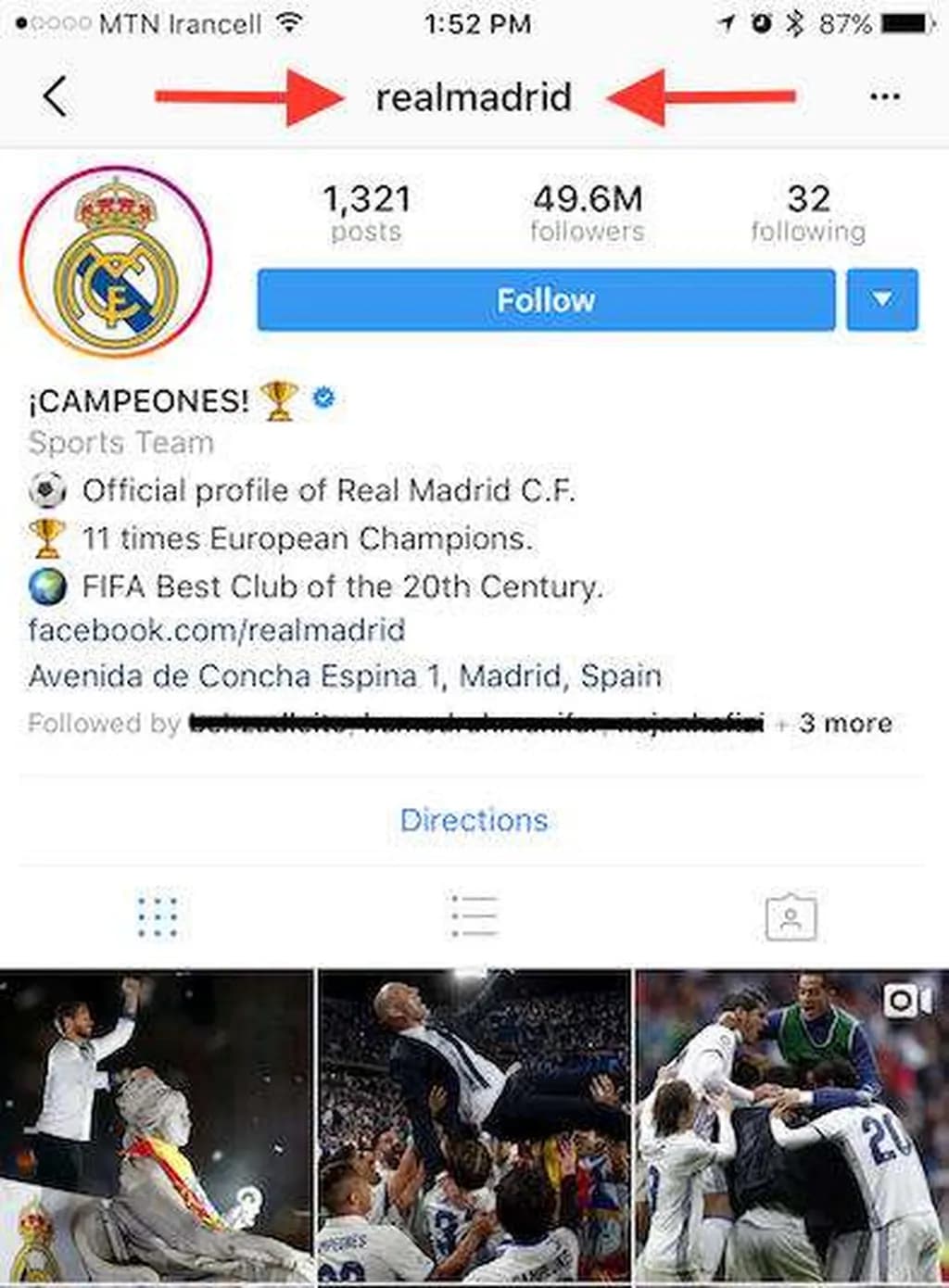The height and width of the screenshot is (1288, 949).
Task: Switch to grid view tab
Action: [x=158, y=917]
